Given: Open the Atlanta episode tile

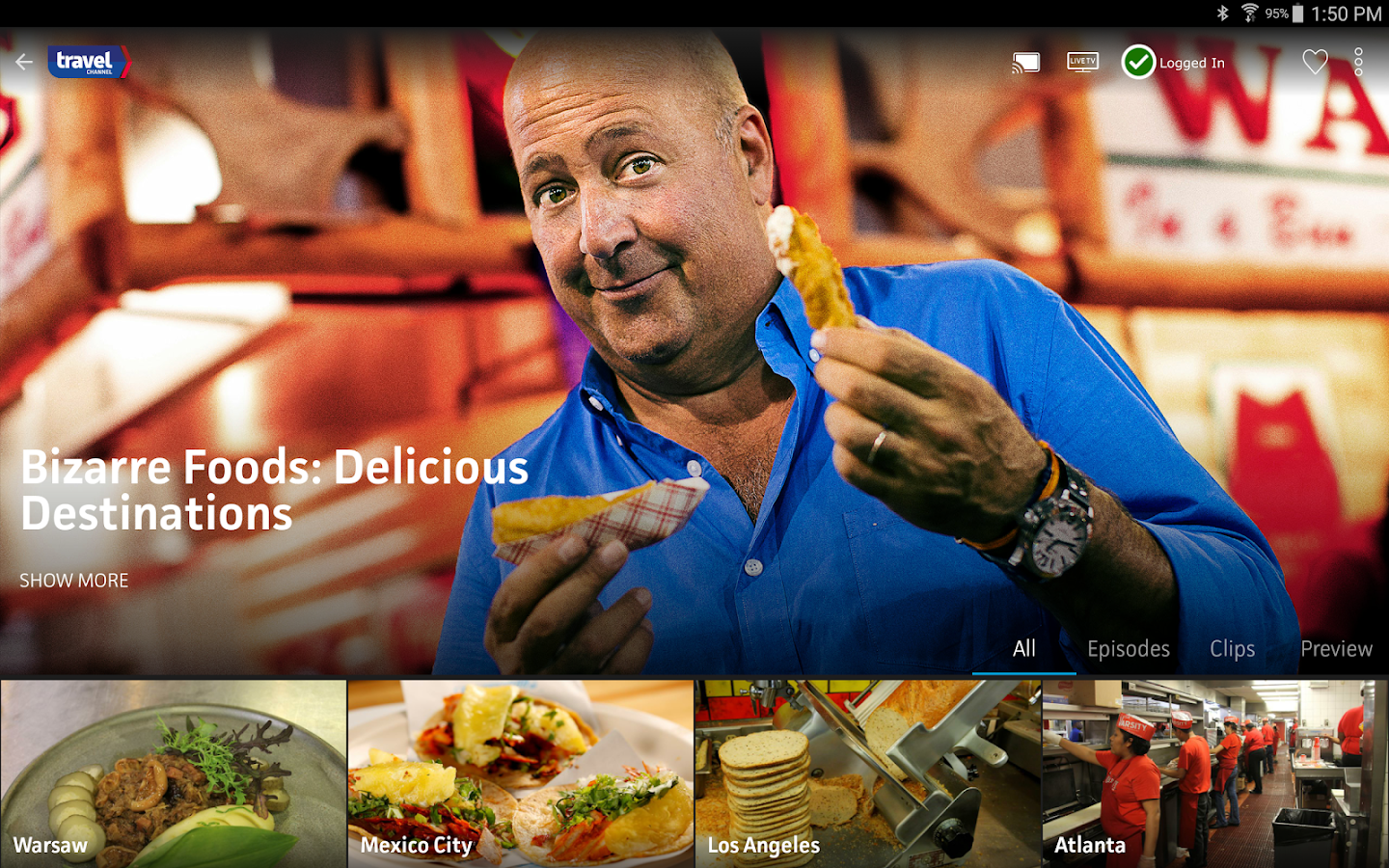Looking at the screenshot, I should coord(1215,773).
